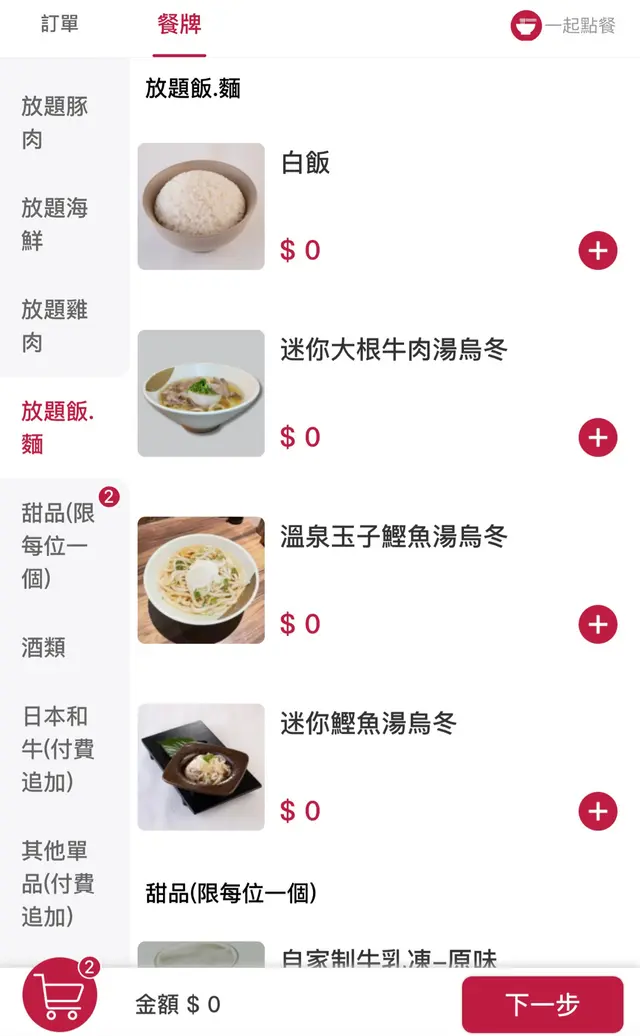
Task: Add 迷你鰹魚湯烏冬 to the order
Action: (x=597, y=811)
